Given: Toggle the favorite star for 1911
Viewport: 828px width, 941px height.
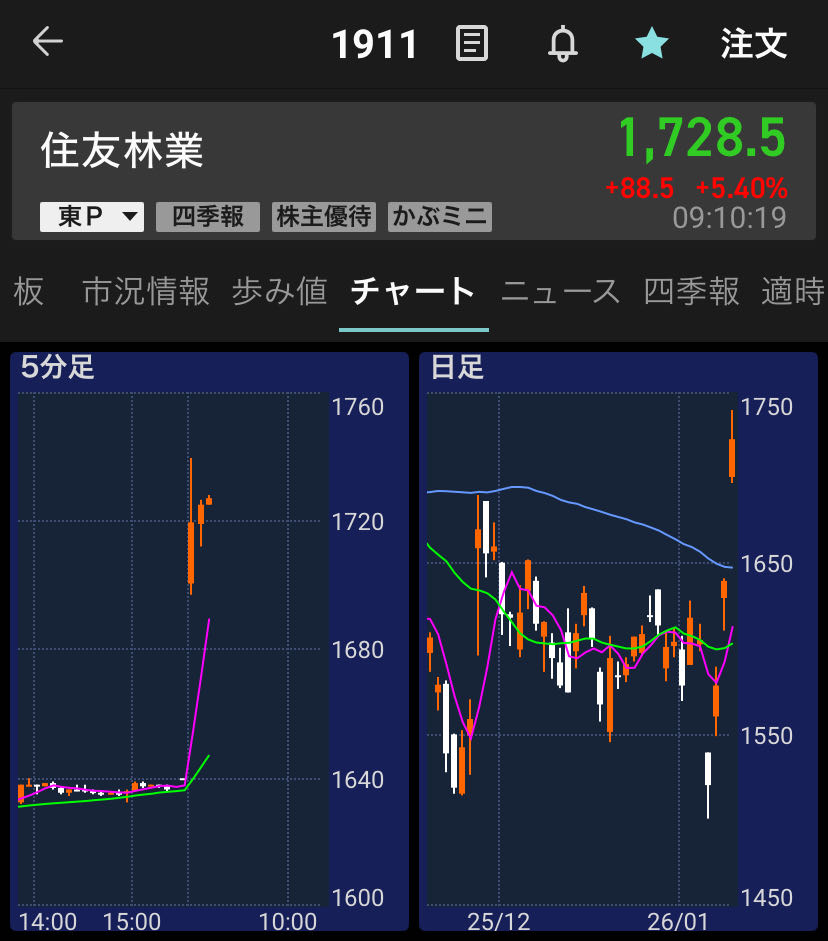Looking at the screenshot, I should (652, 43).
